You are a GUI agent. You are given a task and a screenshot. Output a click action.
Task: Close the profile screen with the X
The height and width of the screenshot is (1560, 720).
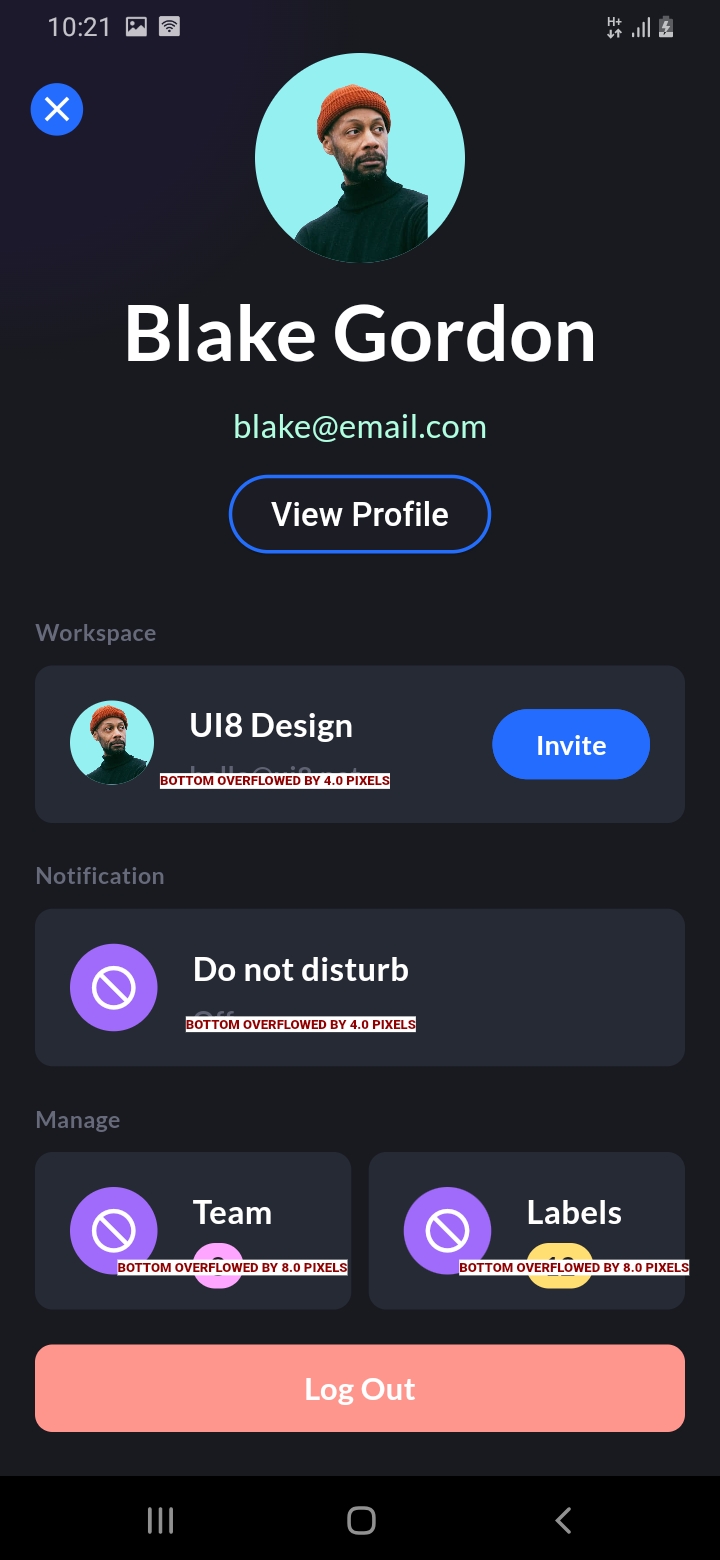(x=57, y=109)
